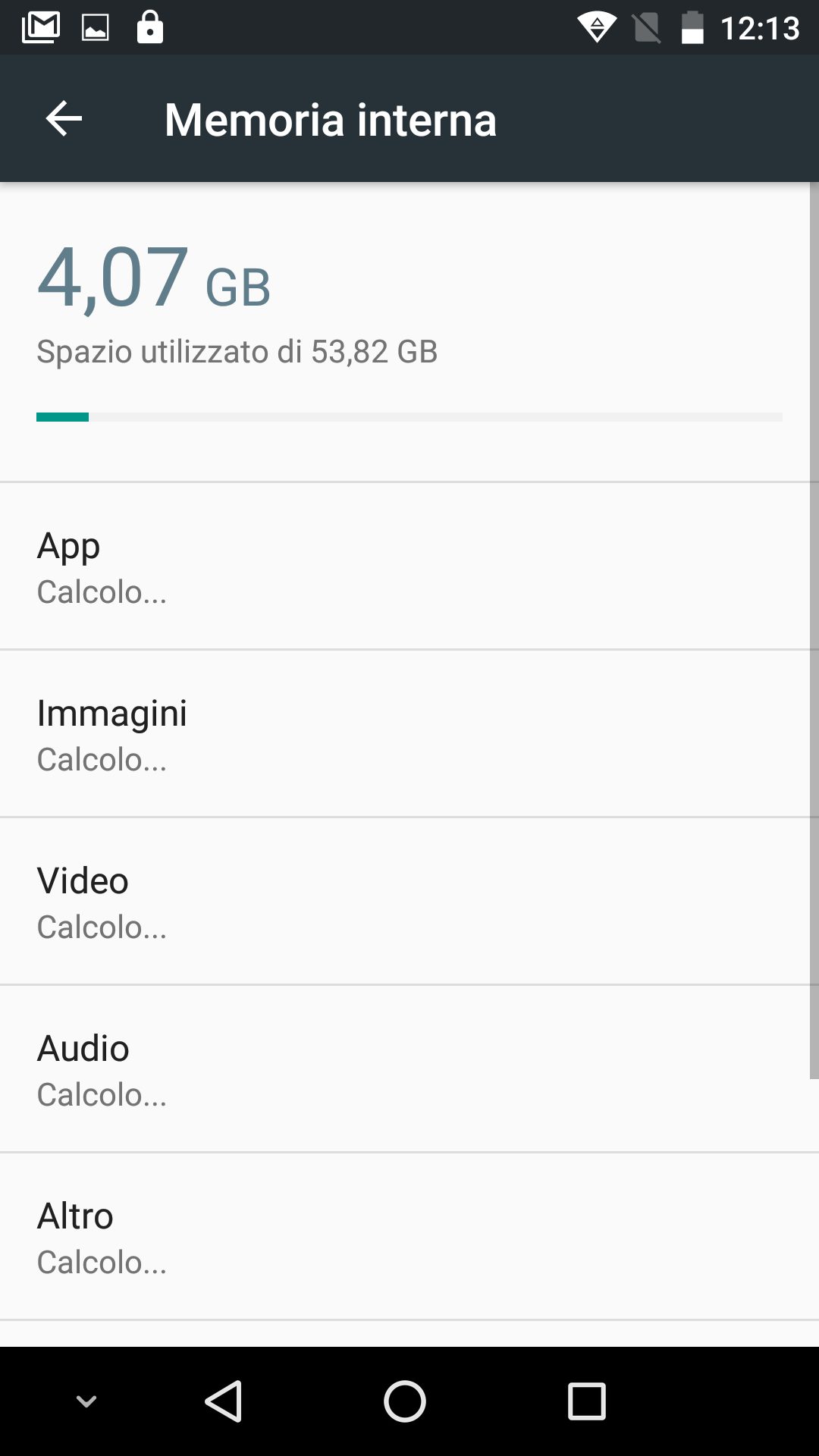The height and width of the screenshot is (1456, 819).
Task: Open the Audio storage row
Action: (409, 1069)
